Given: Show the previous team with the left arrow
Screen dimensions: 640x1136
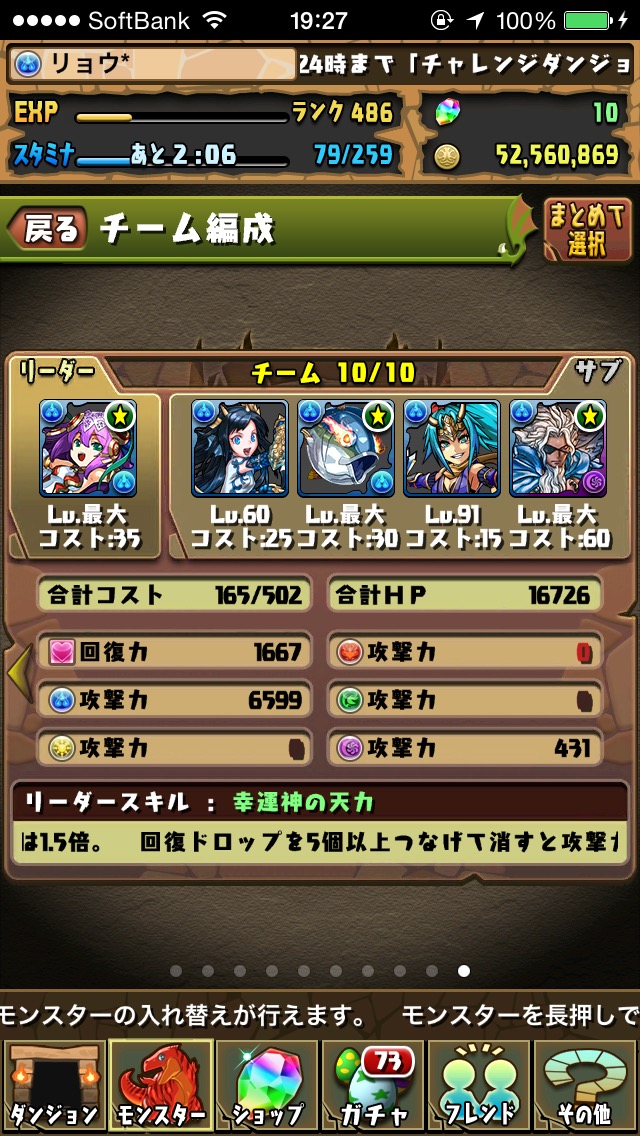Looking at the screenshot, I should pyautogui.click(x=19, y=672).
